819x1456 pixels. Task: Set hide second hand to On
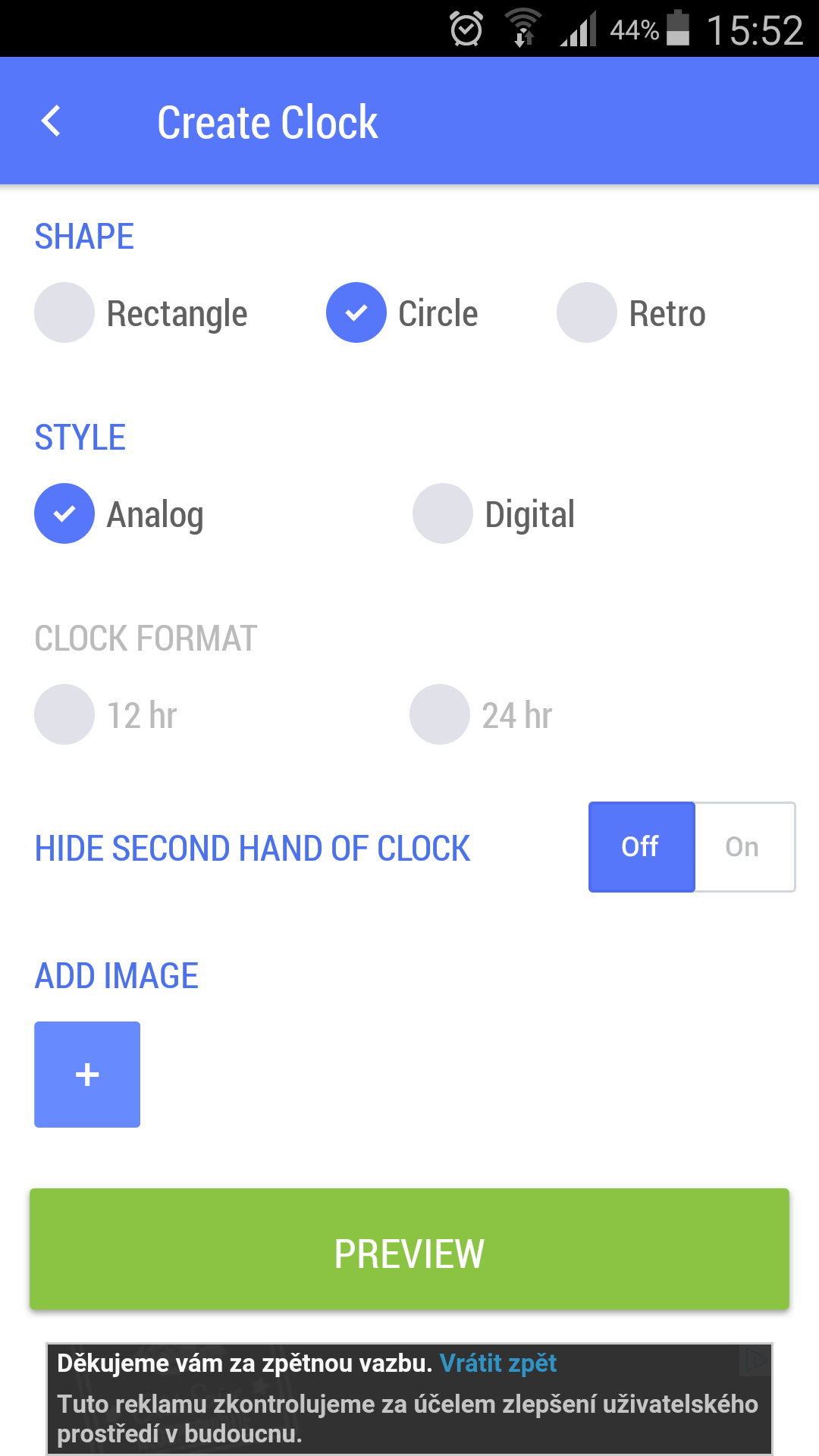click(x=745, y=847)
